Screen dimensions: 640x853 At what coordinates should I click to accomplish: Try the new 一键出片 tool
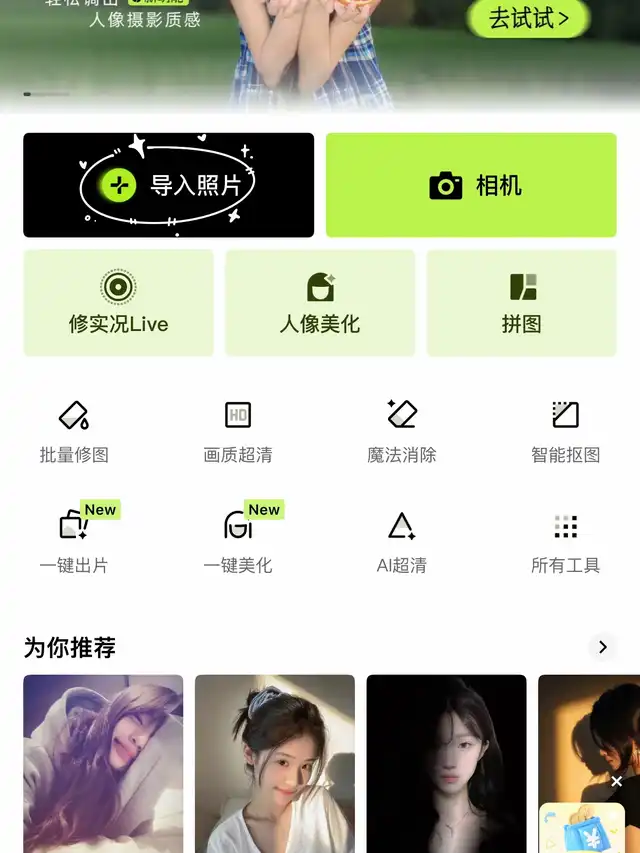74,540
